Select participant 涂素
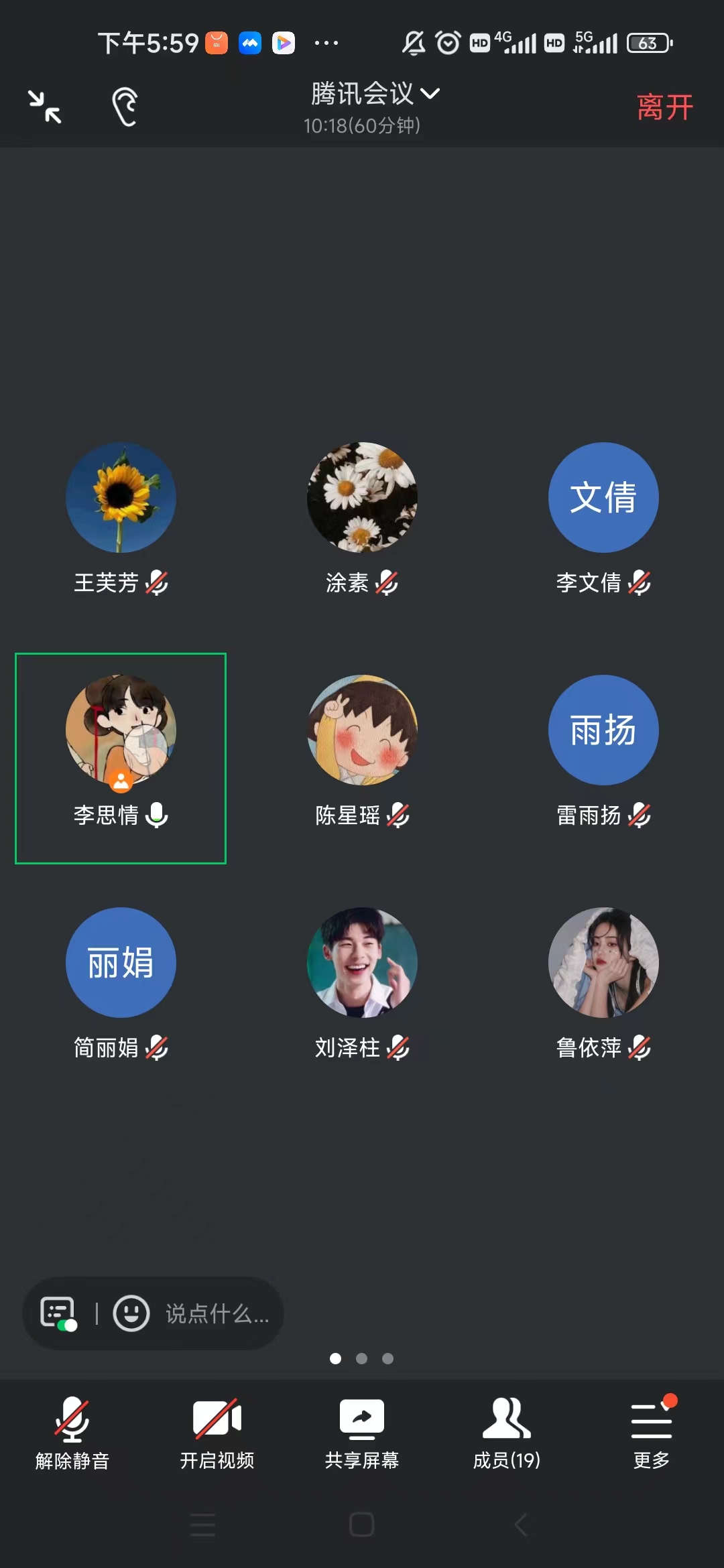 (x=362, y=498)
